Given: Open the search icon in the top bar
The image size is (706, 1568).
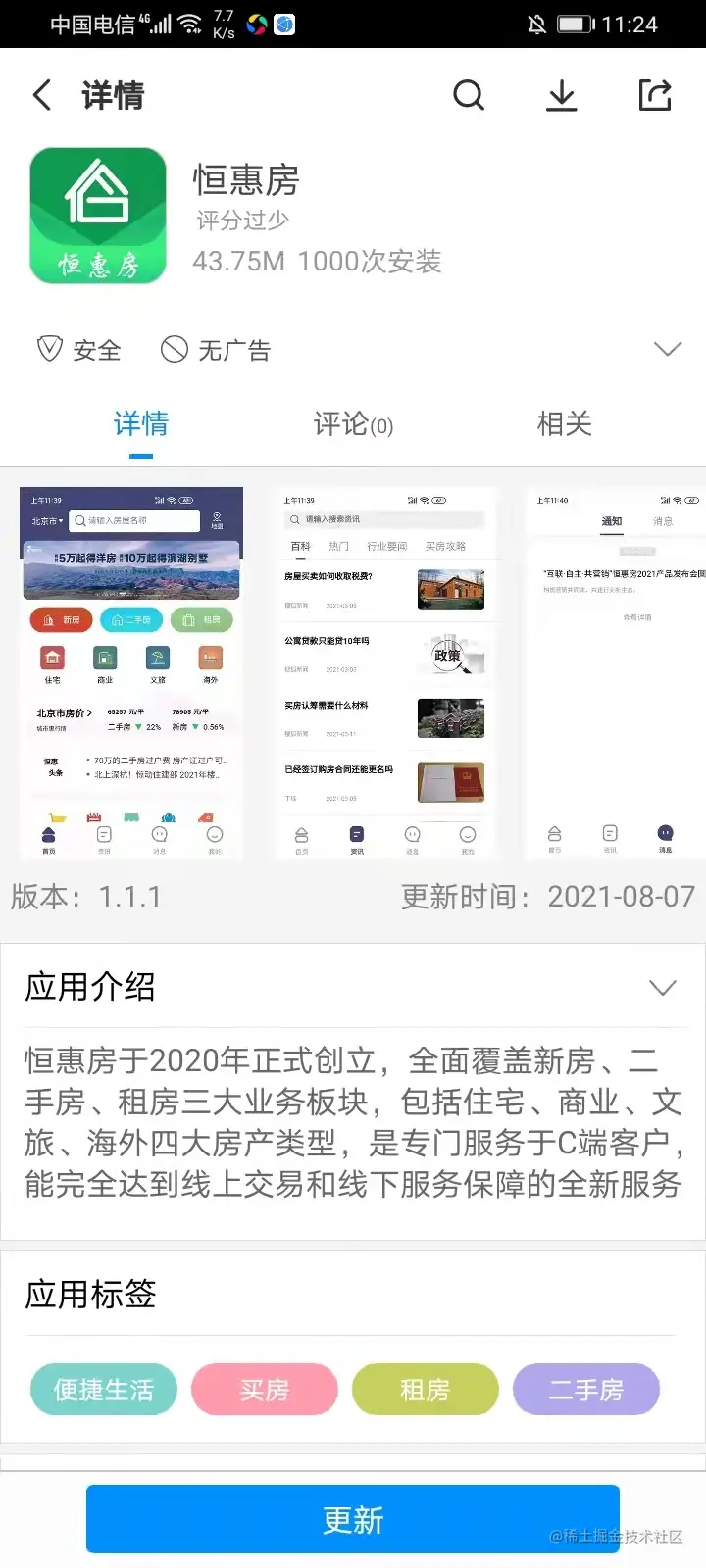Looking at the screenshot, I should 469,95.
